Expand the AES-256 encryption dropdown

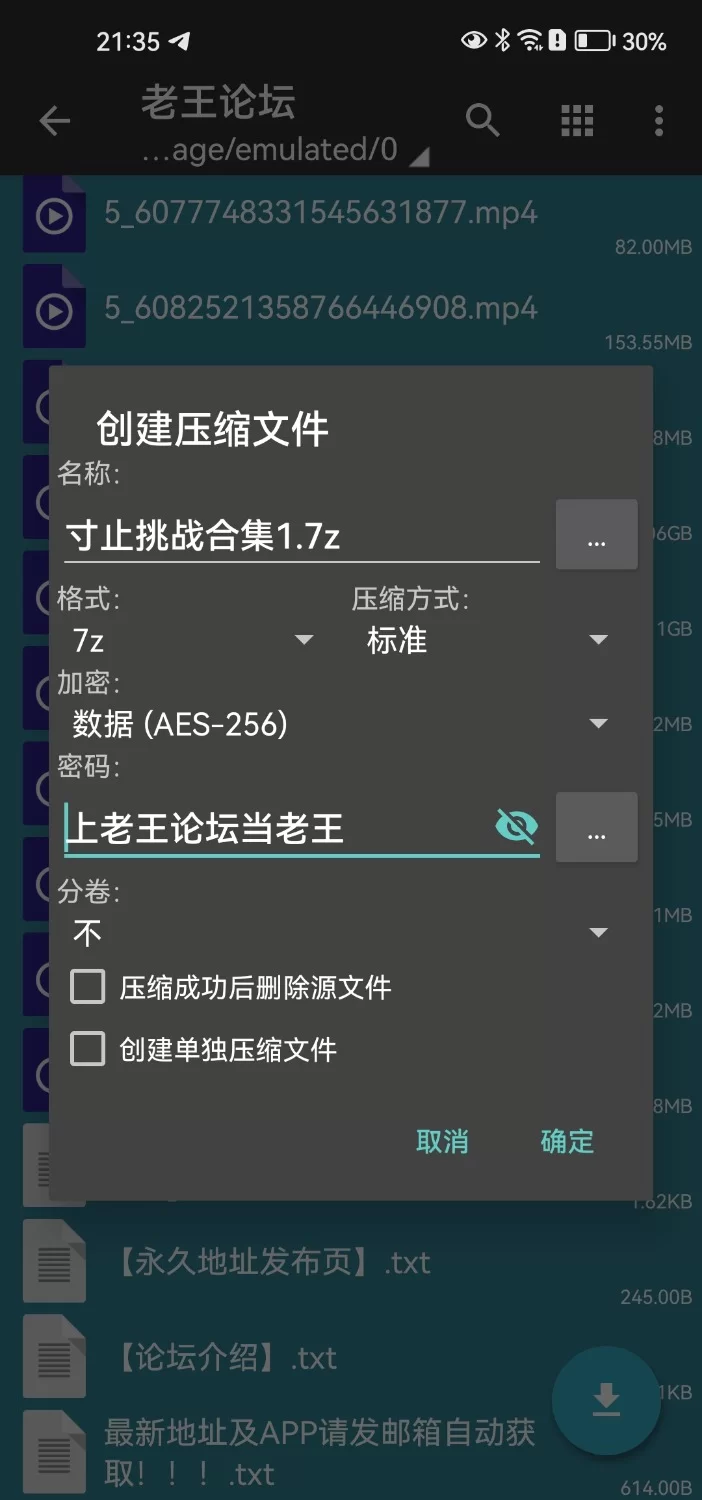(340, 724)
